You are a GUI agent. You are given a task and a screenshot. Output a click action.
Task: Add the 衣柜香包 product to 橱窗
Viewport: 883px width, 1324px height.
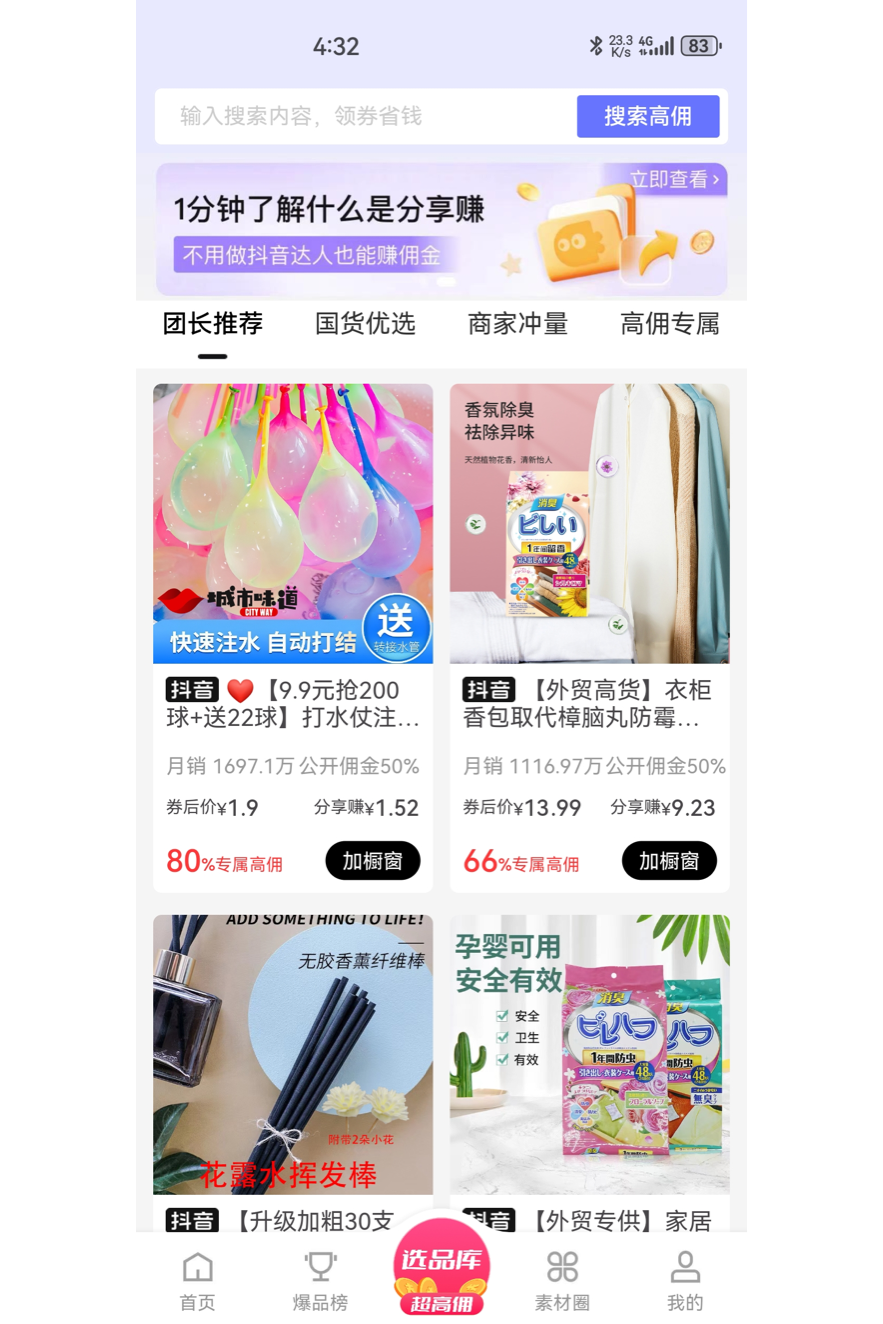669,861
